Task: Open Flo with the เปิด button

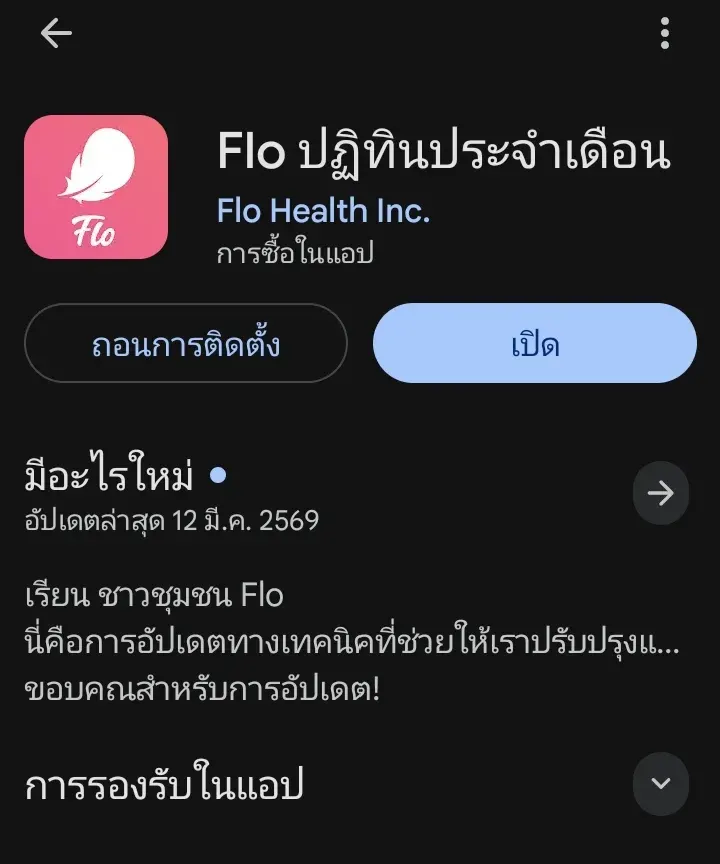Action: 534,344
